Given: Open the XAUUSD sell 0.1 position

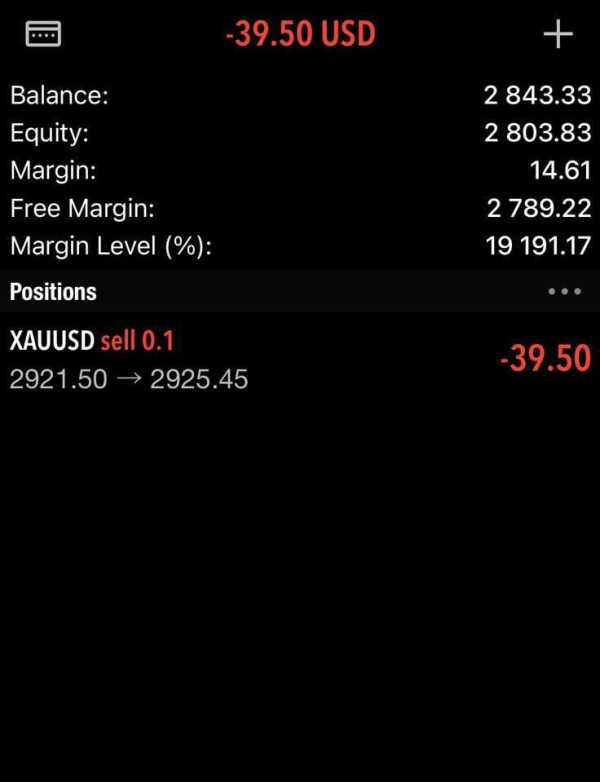Looking at the screenshot, I should tap(300, 359).
